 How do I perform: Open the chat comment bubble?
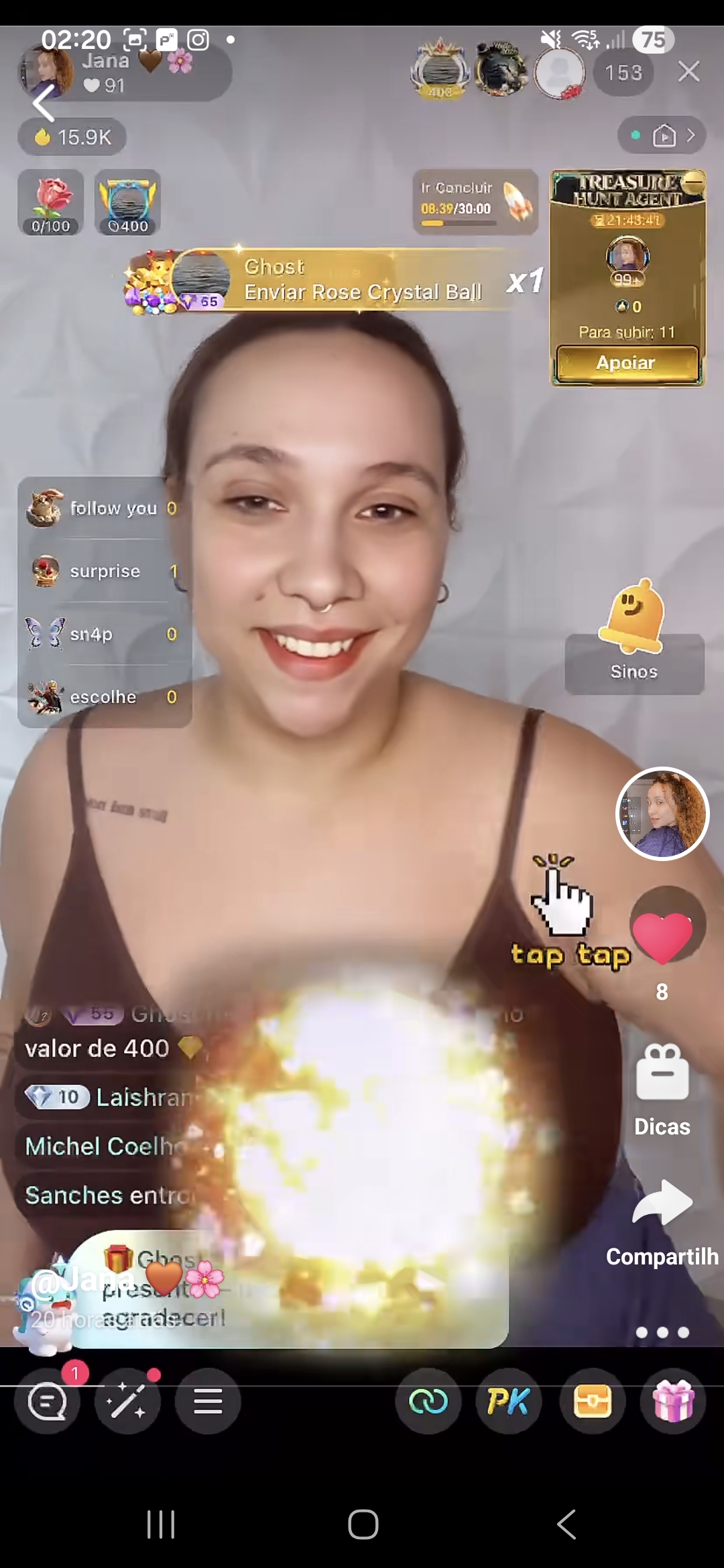click(x=47, y=1401)
